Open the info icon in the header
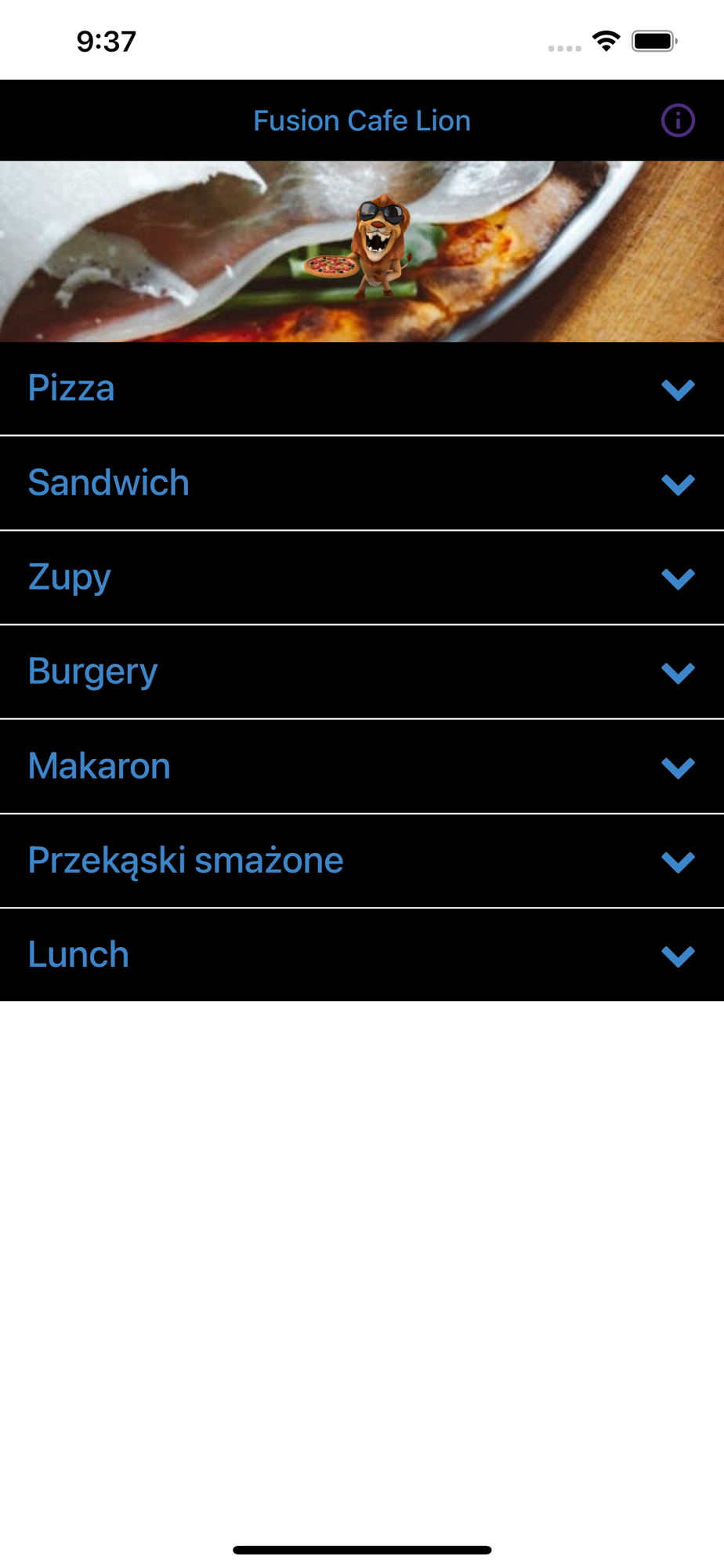This screenshot has width=724, height=1568. (x=677, y=121)
